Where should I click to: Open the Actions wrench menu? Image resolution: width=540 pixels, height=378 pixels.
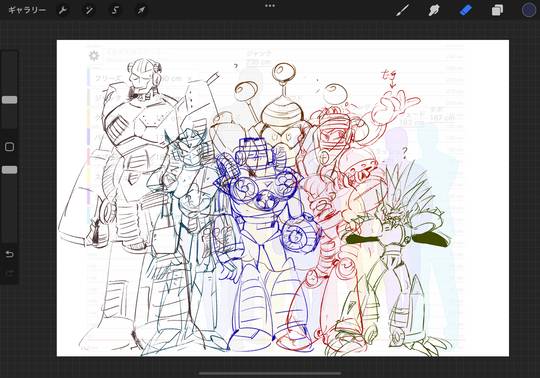63,10
